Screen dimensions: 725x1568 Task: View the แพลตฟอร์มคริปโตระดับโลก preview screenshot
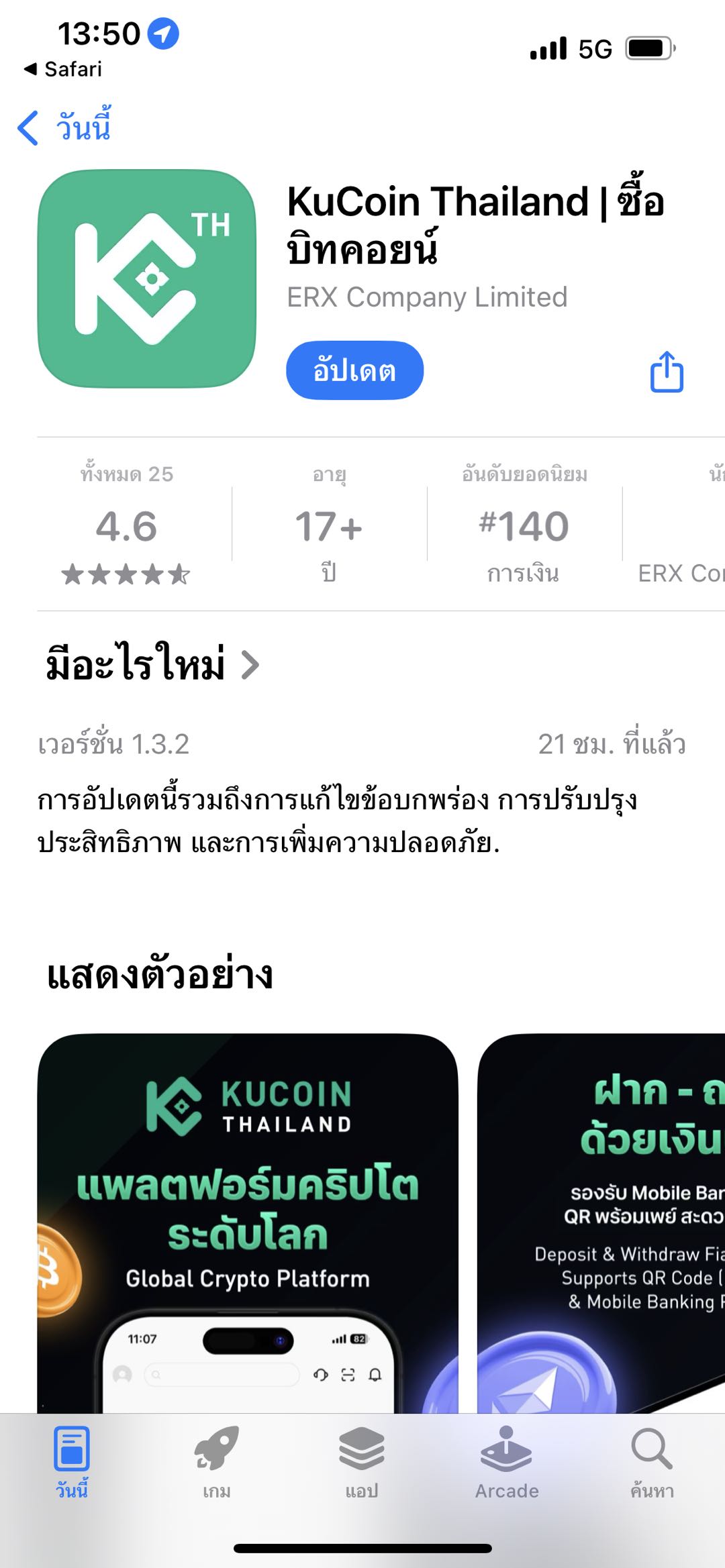[x=247, y=1222]
